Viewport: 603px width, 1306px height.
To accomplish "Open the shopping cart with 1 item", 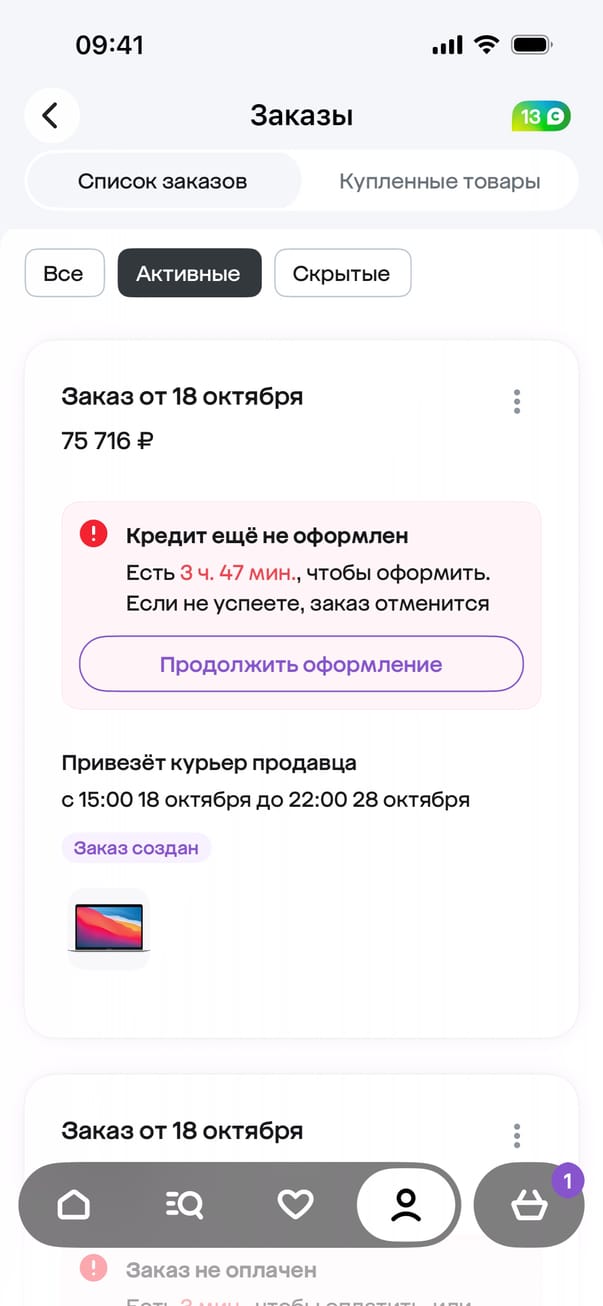I will (528, 1206).
